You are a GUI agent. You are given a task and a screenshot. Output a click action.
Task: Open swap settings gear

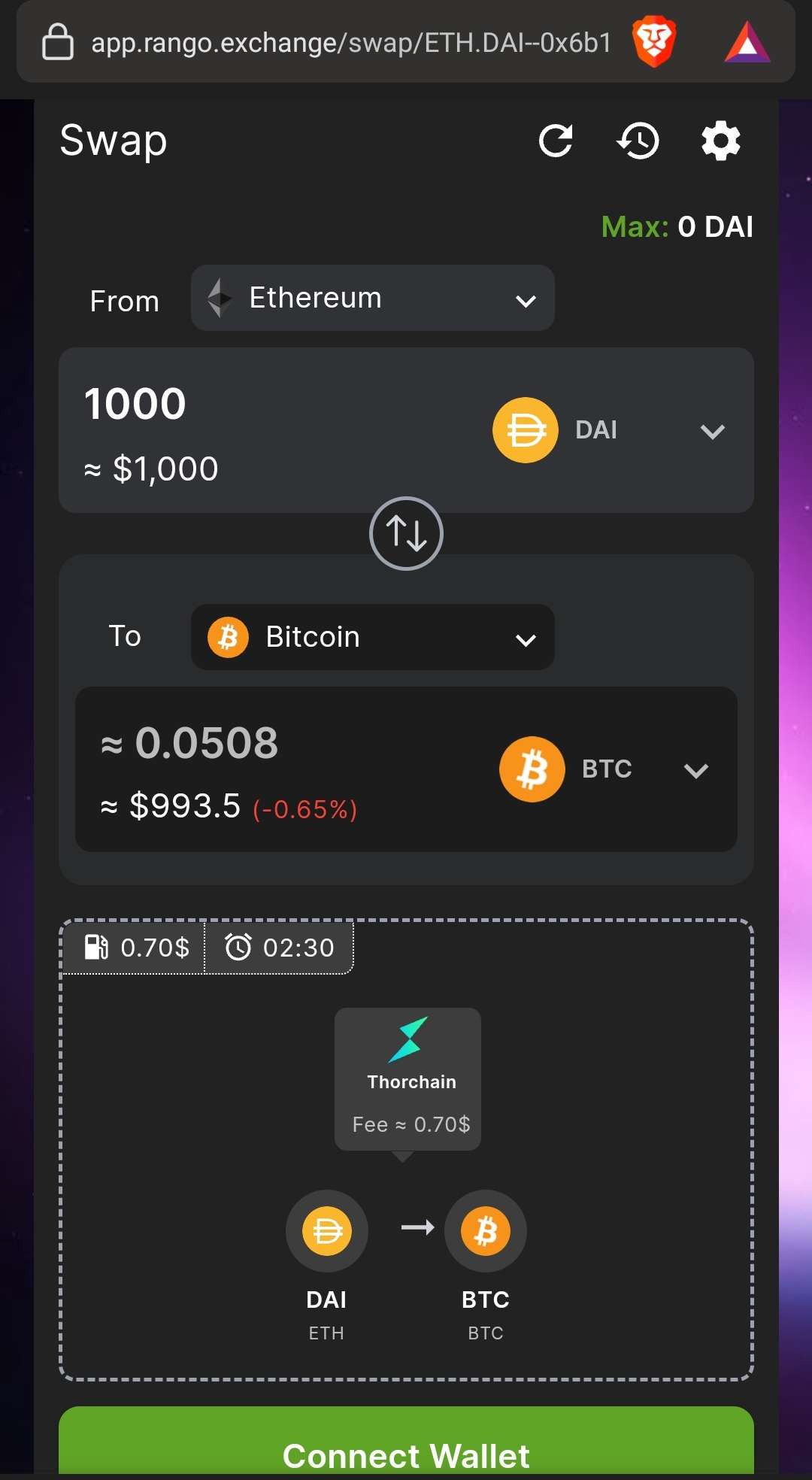(x=720, y=141)
